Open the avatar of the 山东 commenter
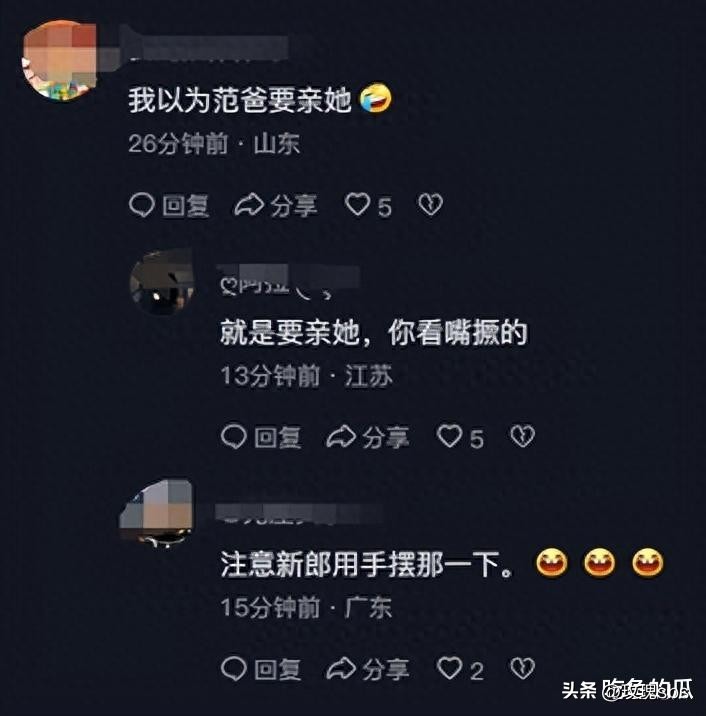This screenshot has height=716, width=706. pos(60,62)
